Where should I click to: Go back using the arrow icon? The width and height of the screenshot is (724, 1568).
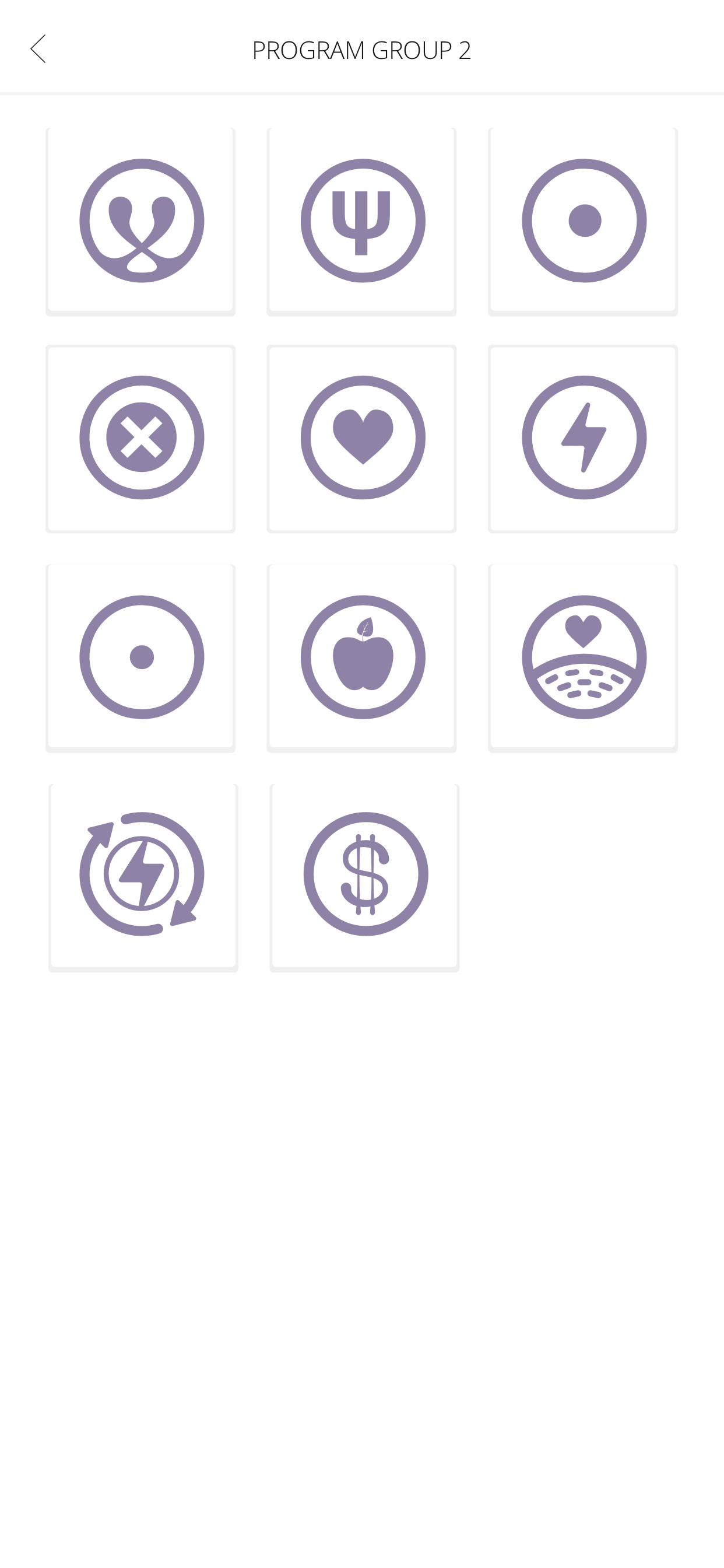(38, 50)
